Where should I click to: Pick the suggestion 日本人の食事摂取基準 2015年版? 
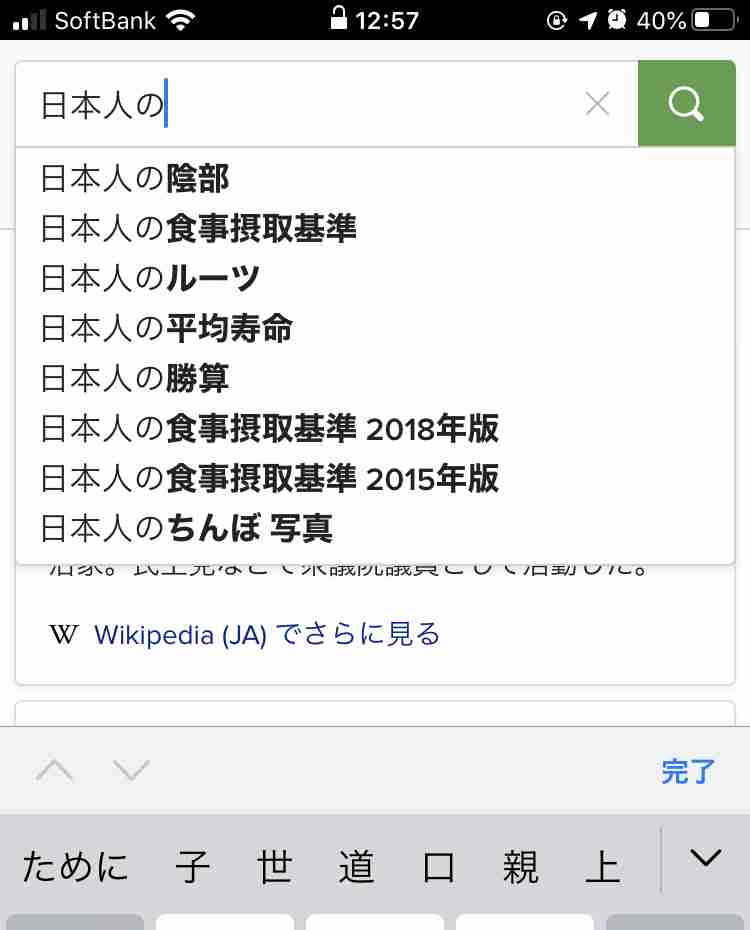pyautogui.click(x=270, y=478)
